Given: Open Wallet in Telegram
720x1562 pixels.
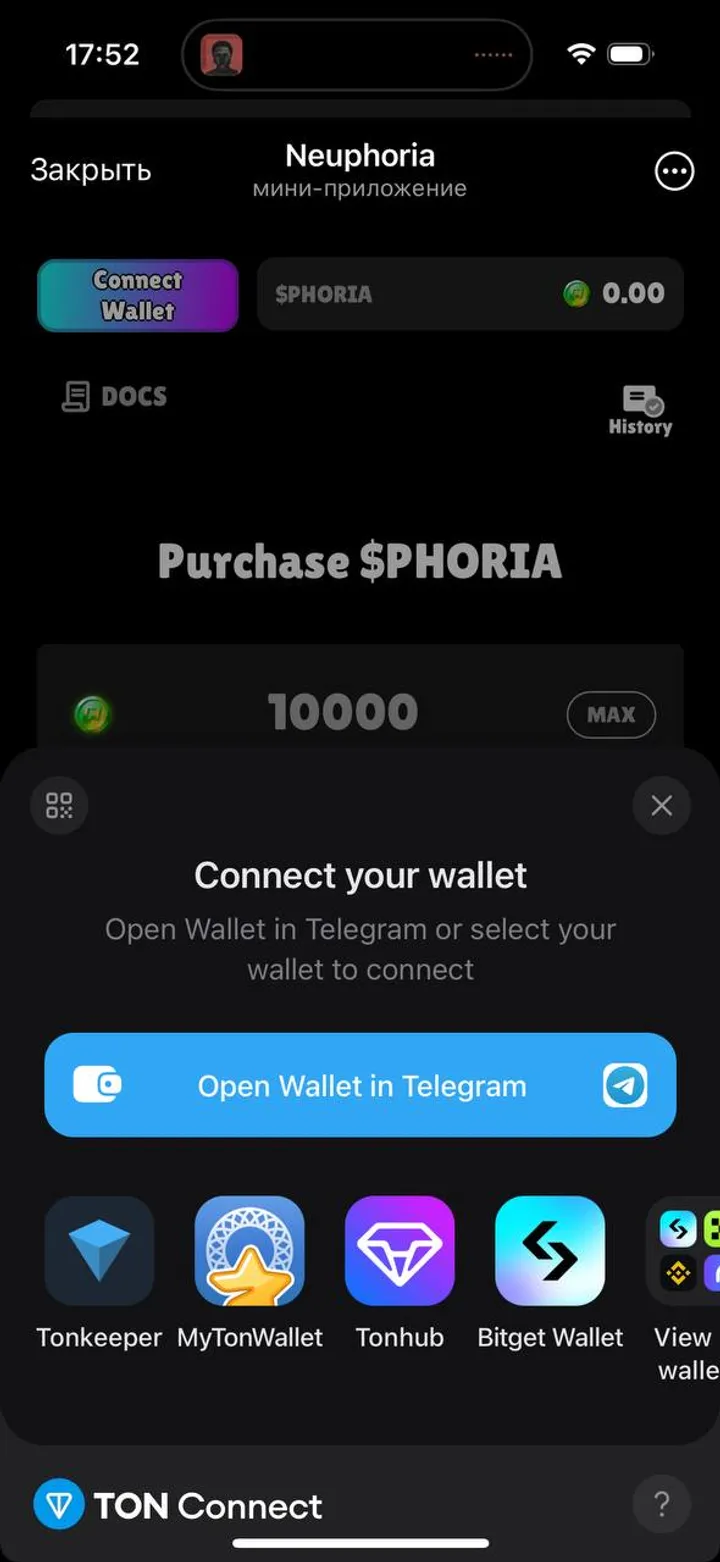Looking at the screenshot, I should pyautogui.click(x=360, y=1085).
